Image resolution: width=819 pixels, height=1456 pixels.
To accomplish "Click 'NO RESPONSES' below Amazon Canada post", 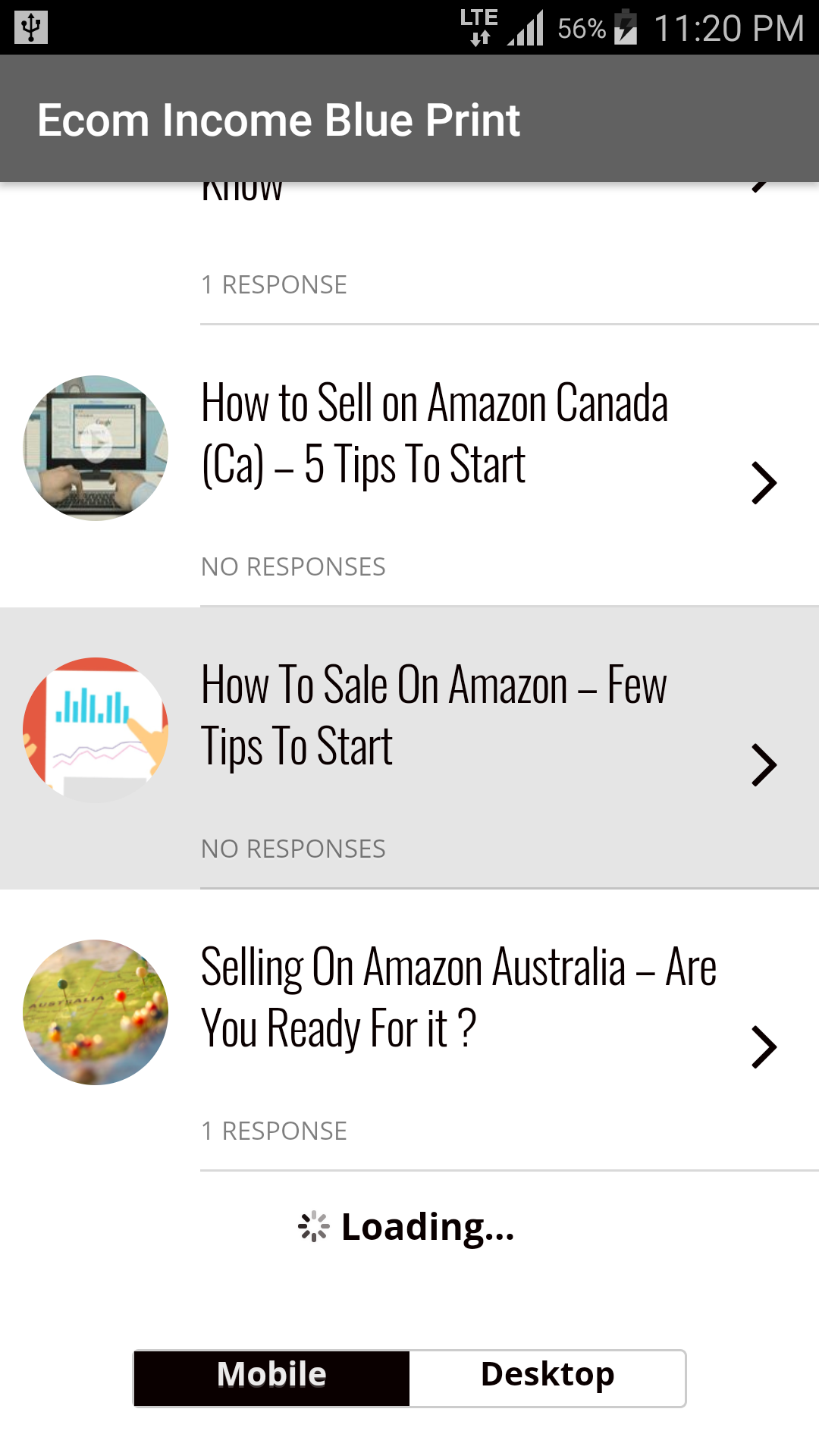I will coord(293,566).
